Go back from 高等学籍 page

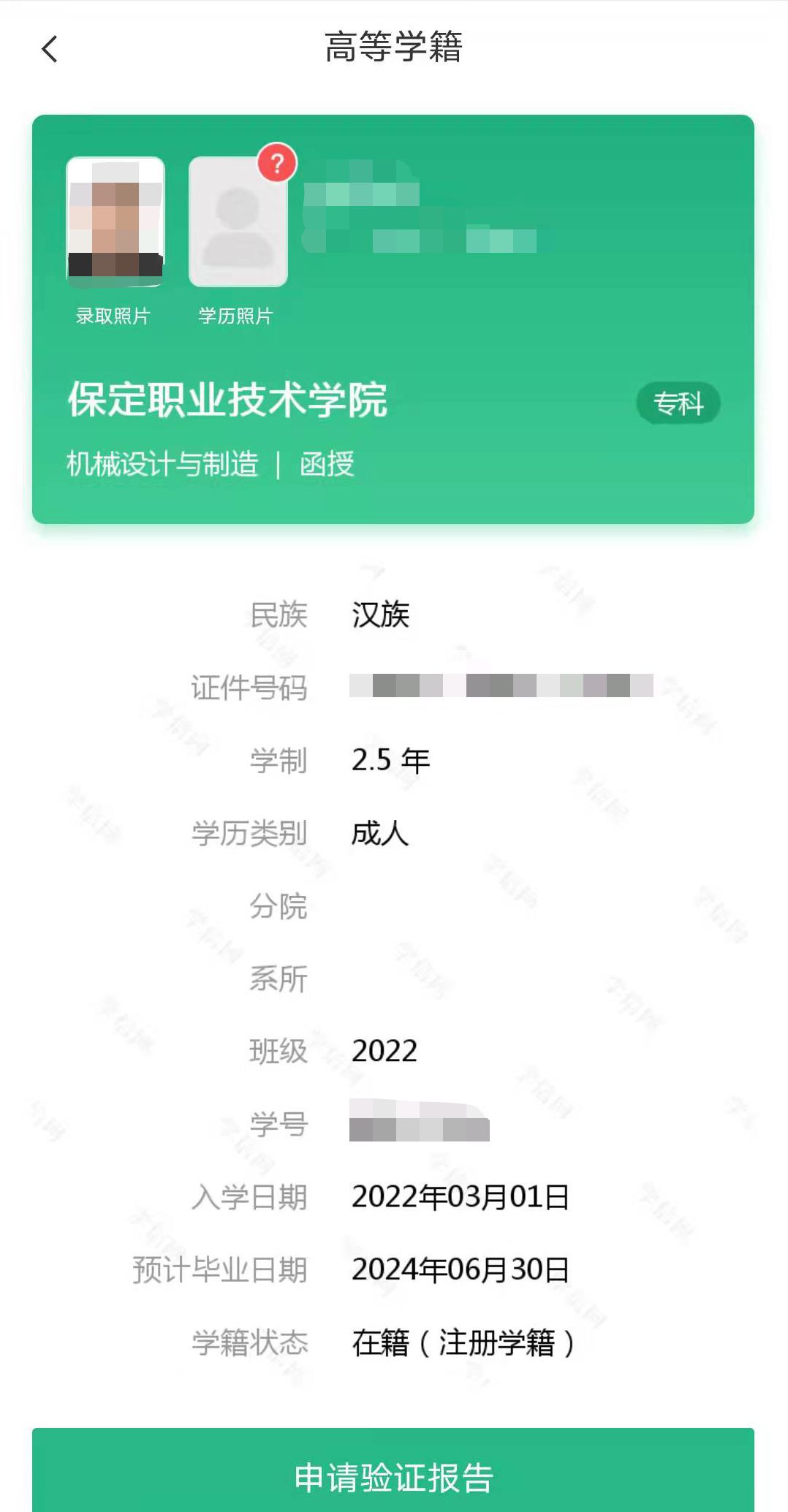49,50
